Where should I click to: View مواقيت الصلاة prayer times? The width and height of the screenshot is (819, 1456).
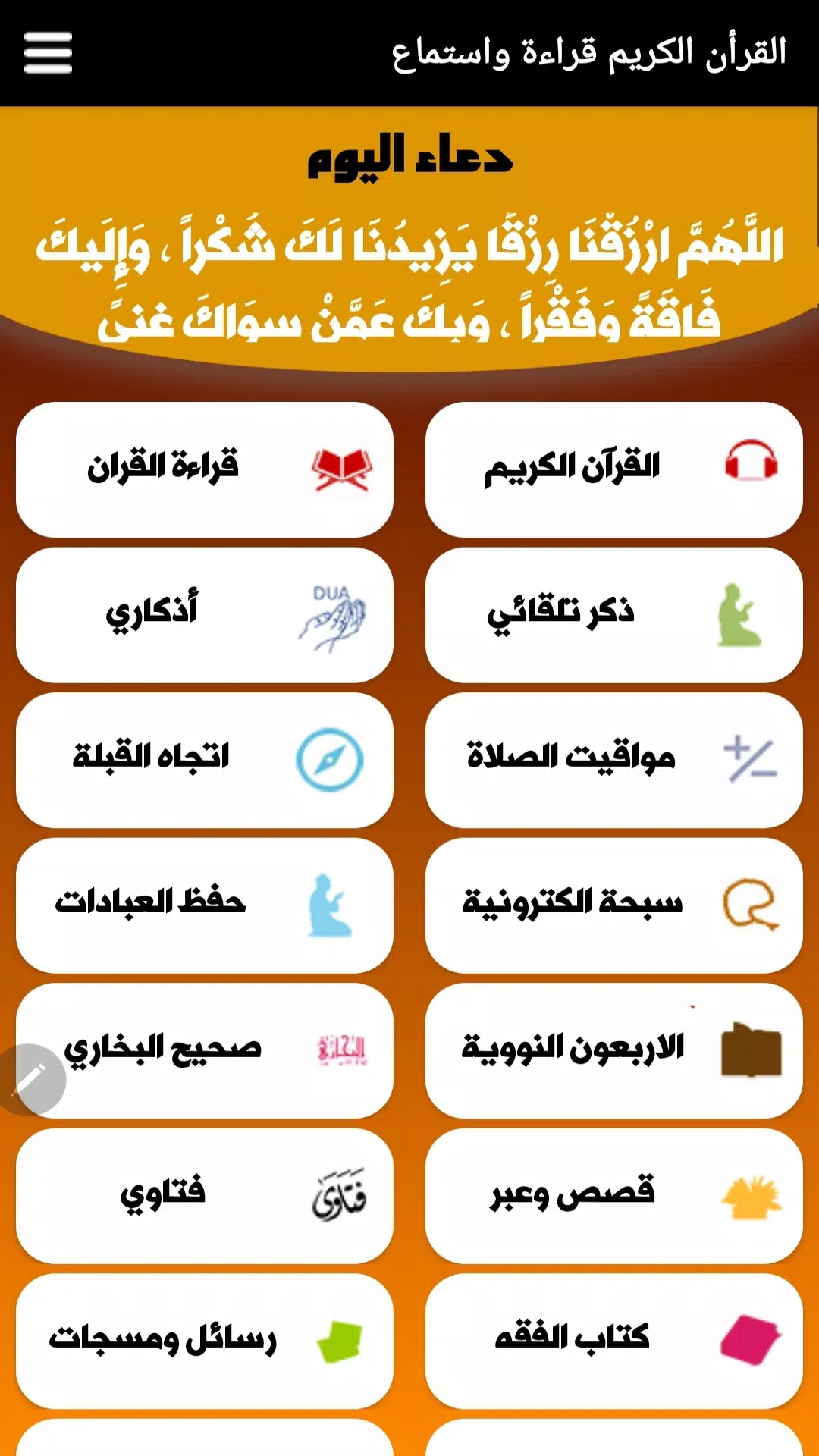pyautogui.click(x=614, y=760)
